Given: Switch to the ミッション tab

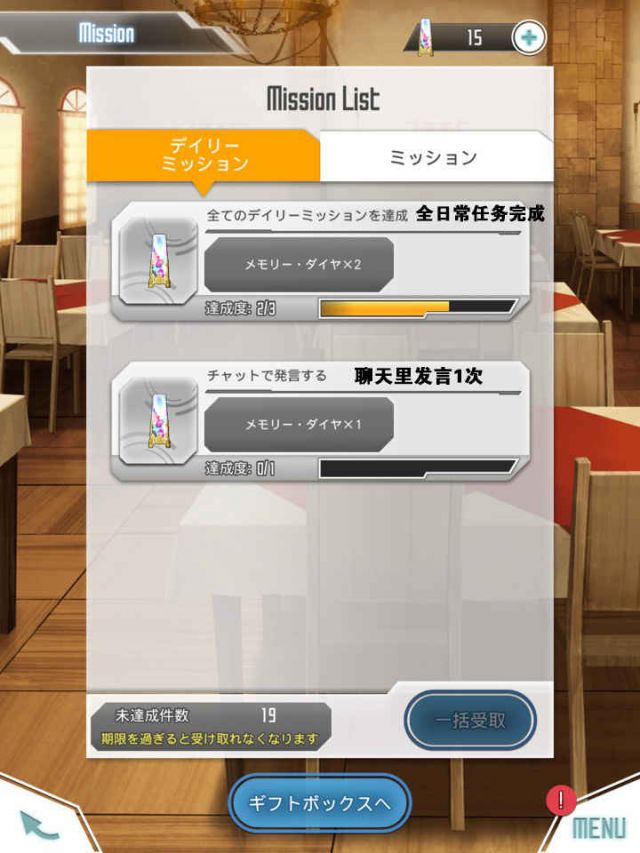Looking at the screenshot, I should (433, 157).
